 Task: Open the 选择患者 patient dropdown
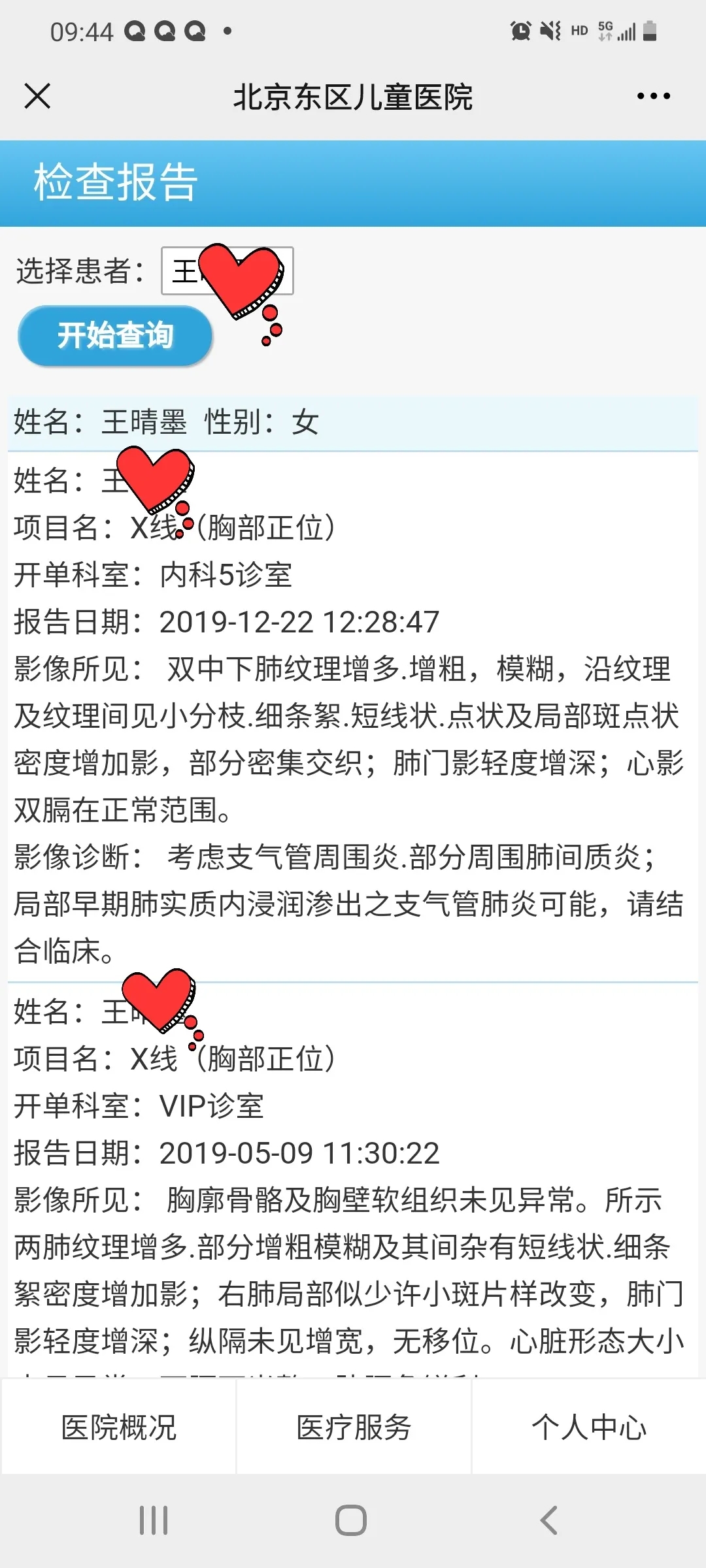point(227,270)
